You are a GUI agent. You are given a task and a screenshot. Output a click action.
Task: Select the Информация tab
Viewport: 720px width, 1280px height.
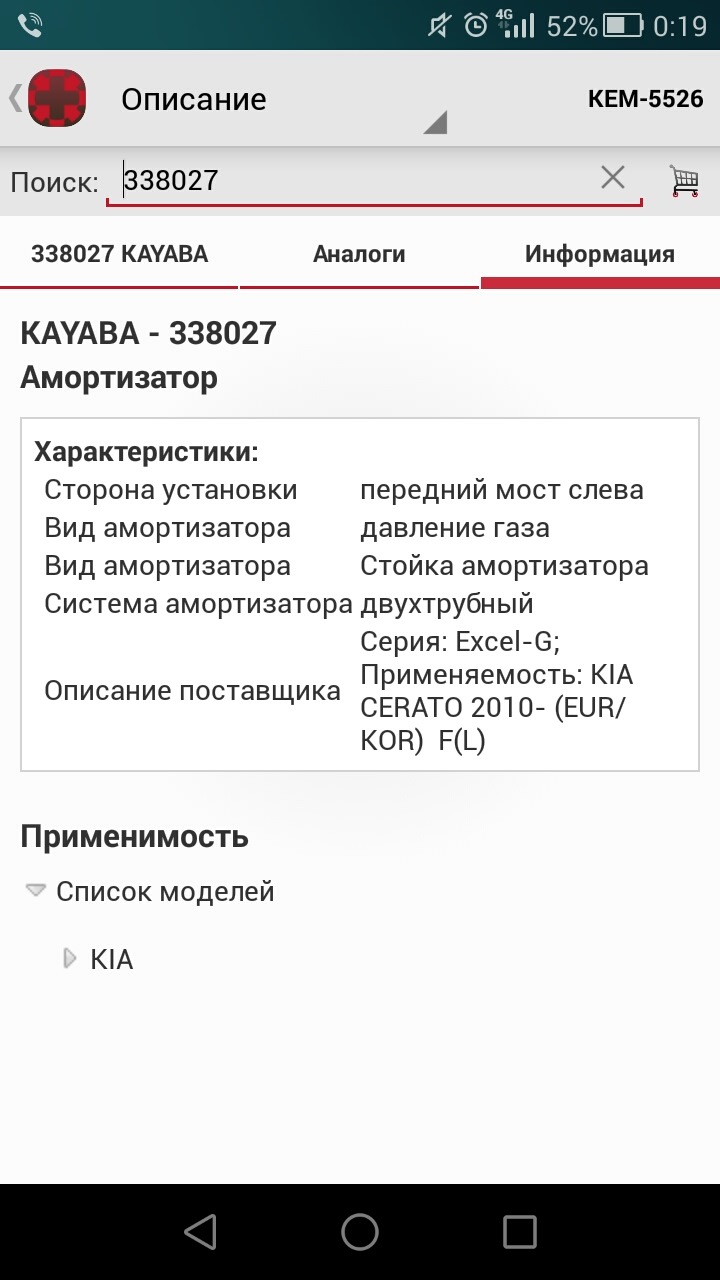tap(601, 254)
